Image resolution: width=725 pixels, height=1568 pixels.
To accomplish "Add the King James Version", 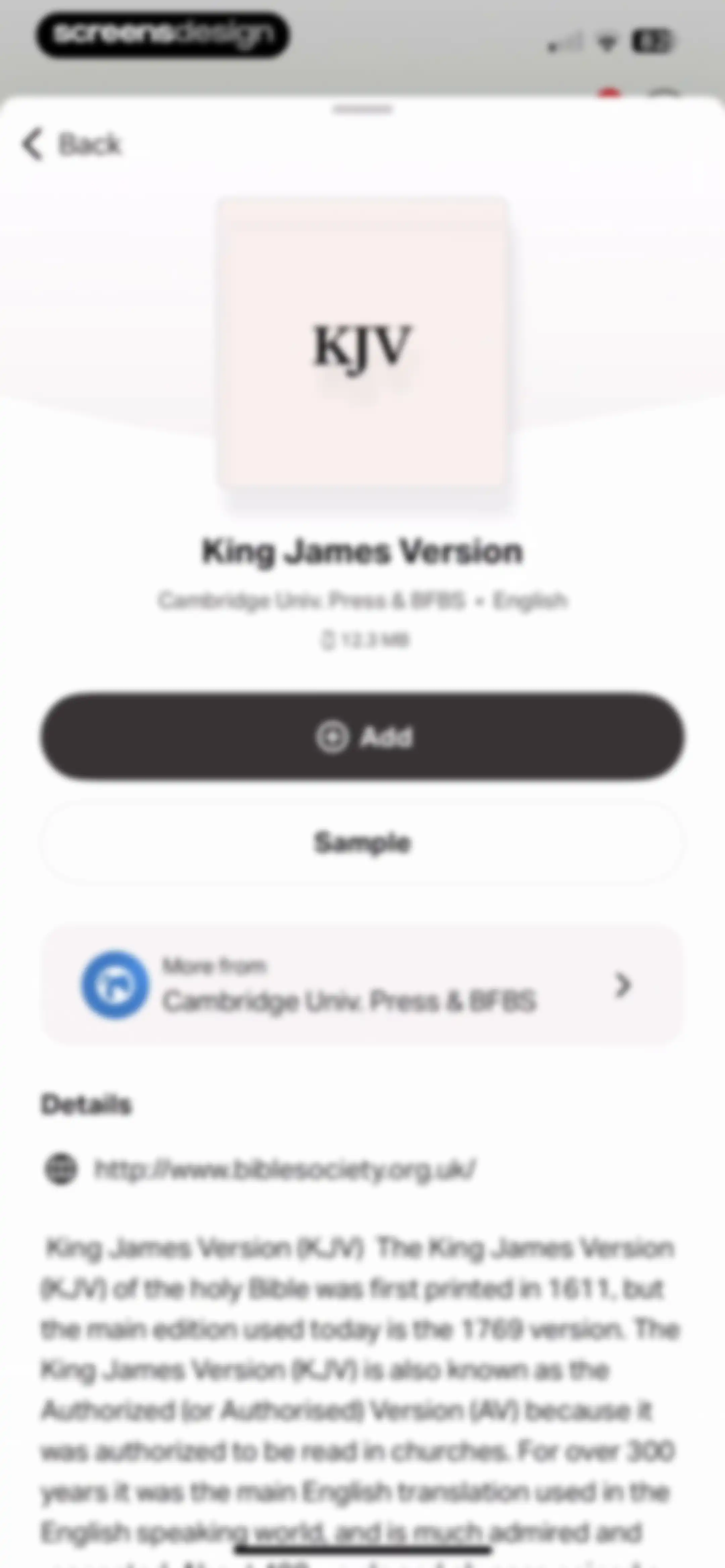I will pyautogui.click(x=363, y=736).
